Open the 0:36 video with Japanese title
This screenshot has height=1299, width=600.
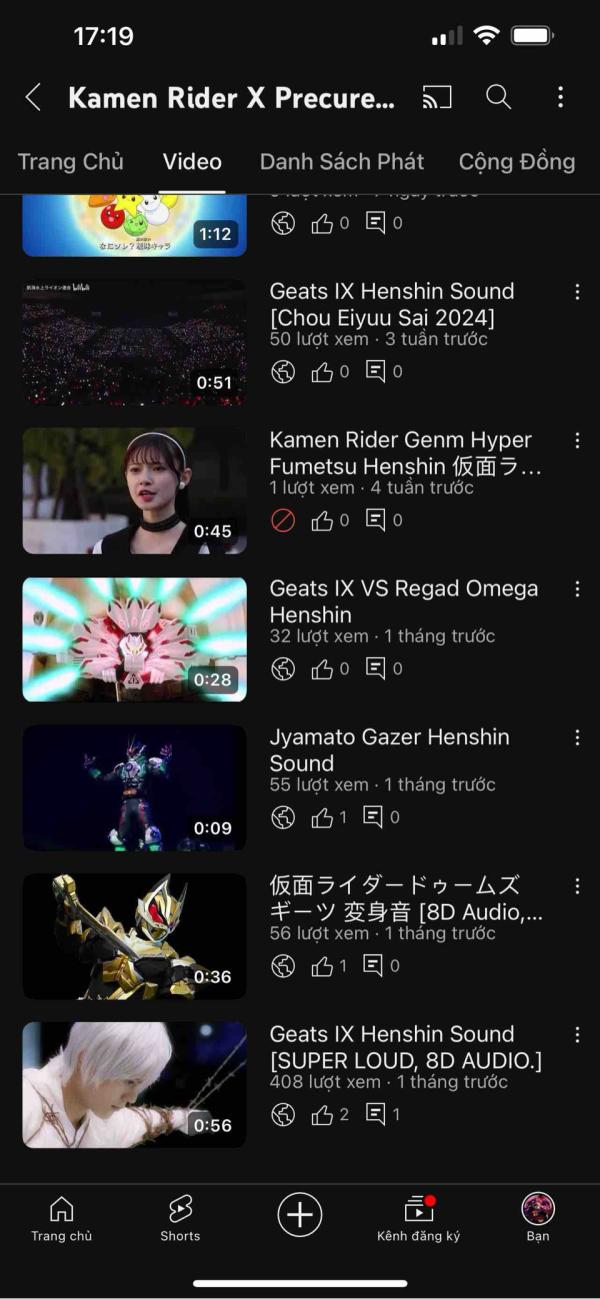pos(135,936)
